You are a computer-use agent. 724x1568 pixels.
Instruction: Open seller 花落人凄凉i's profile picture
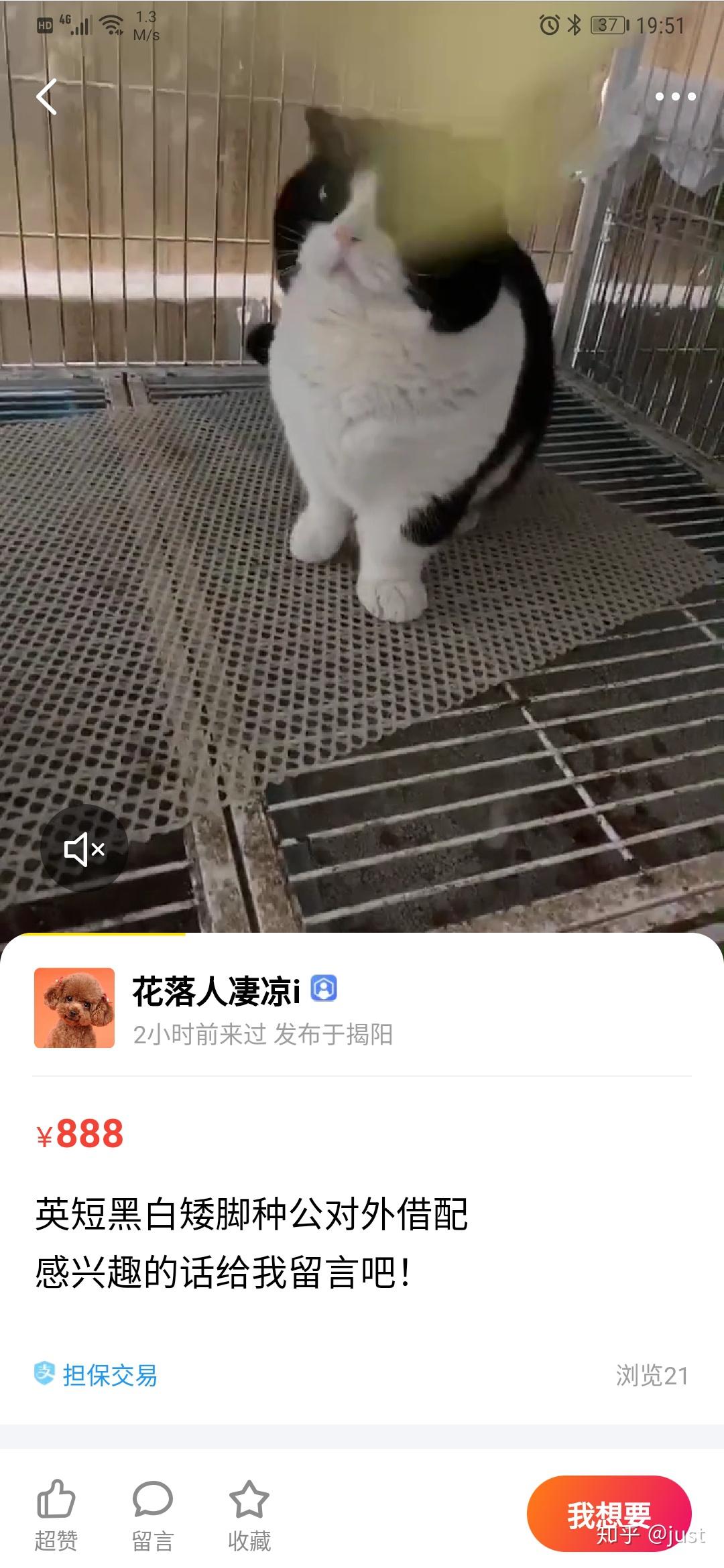click(74, 1007)
